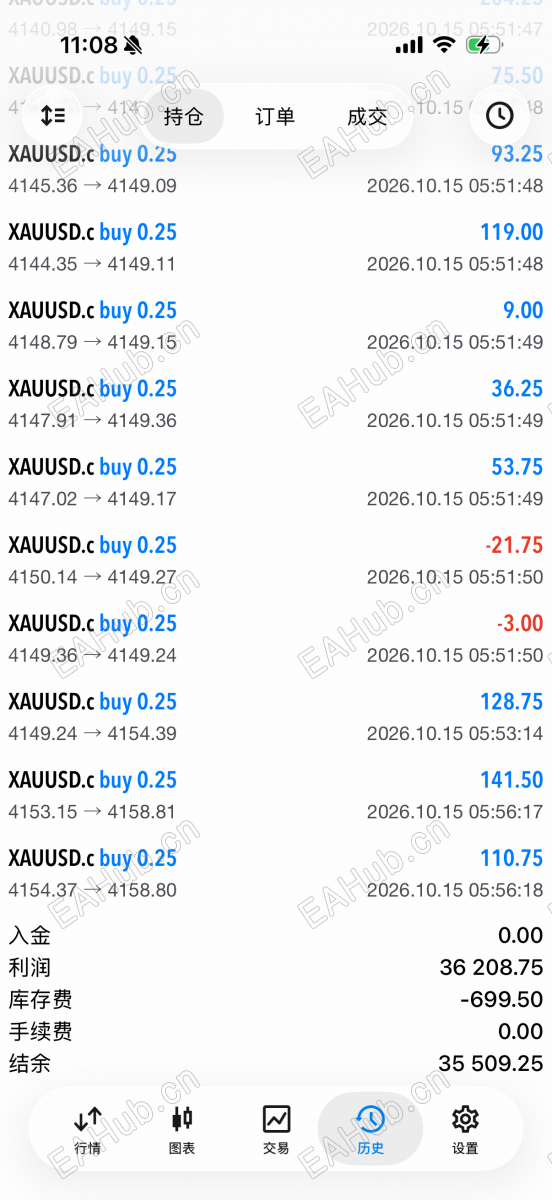The width and height of the screenshot is (552, 1200).
Task: Go to the 图表 chart tab
Action: coord(182,1130)
